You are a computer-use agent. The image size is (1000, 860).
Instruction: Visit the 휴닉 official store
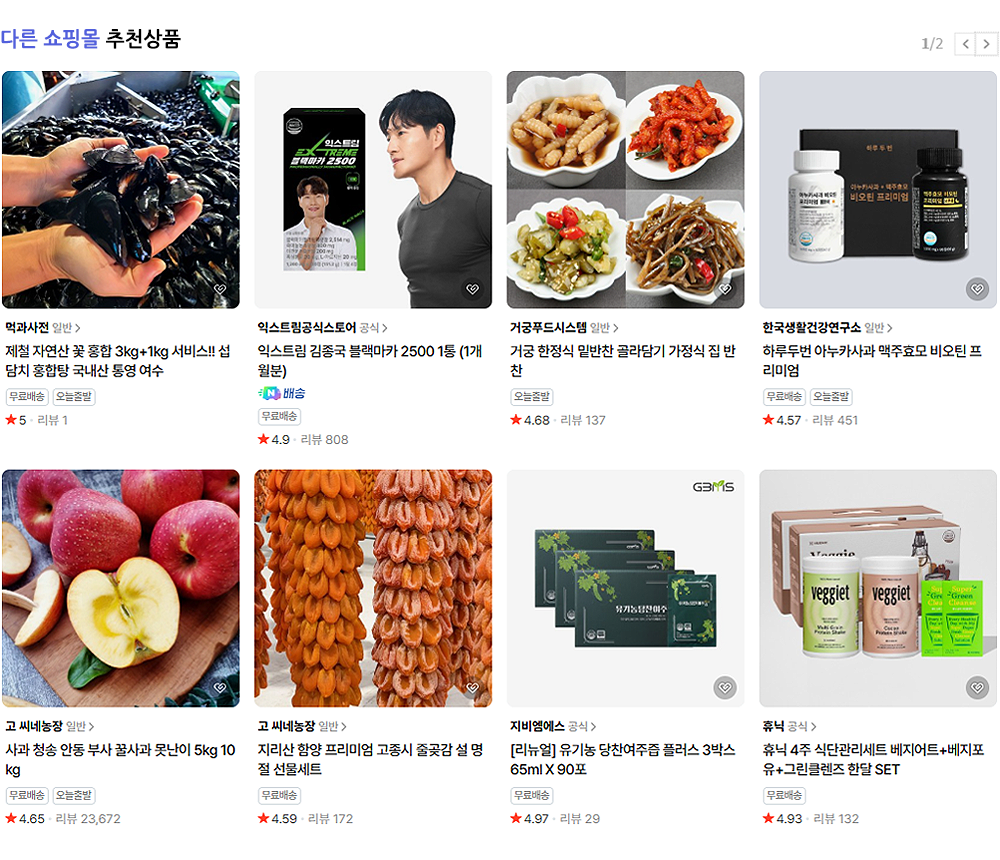pos(773,726)
